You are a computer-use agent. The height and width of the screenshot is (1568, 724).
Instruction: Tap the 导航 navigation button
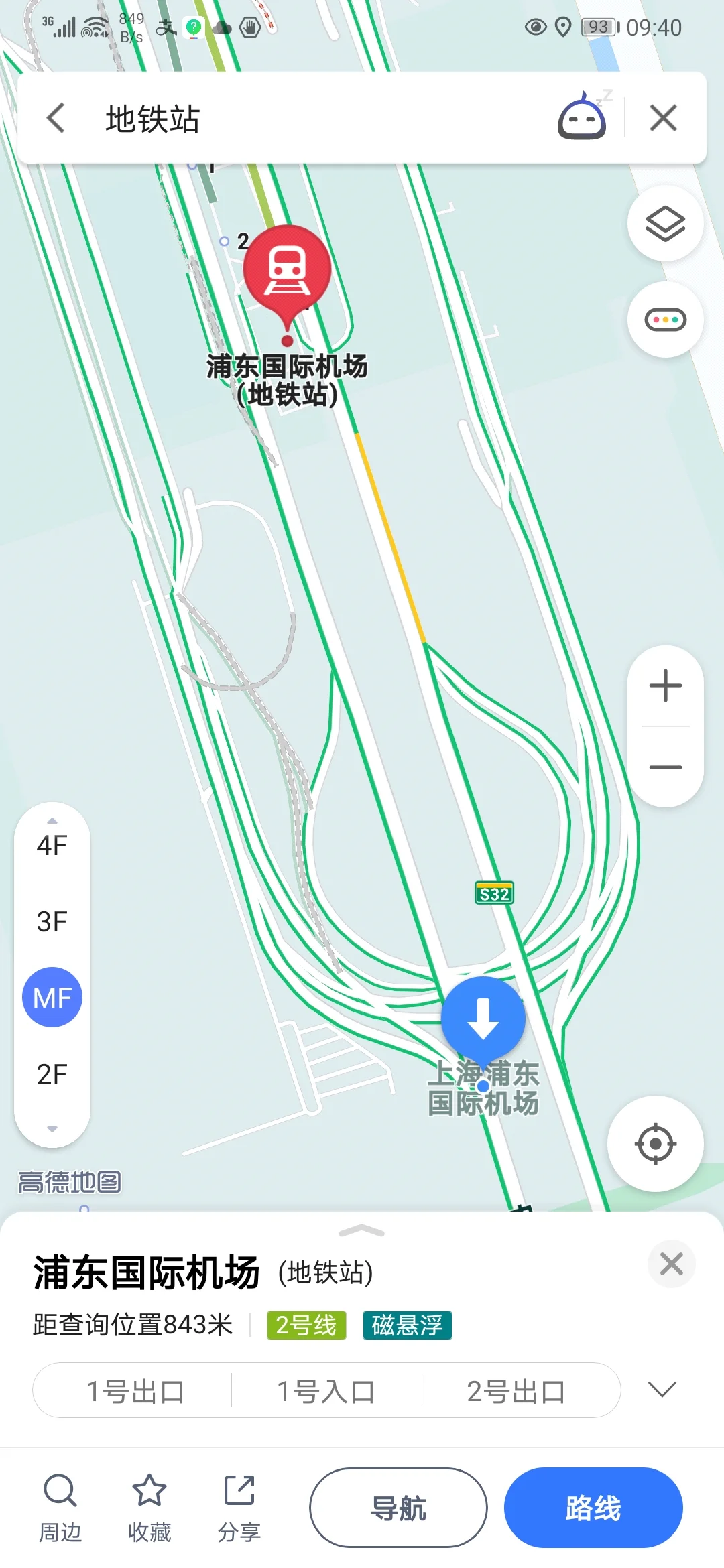(x=398, y=1508)
